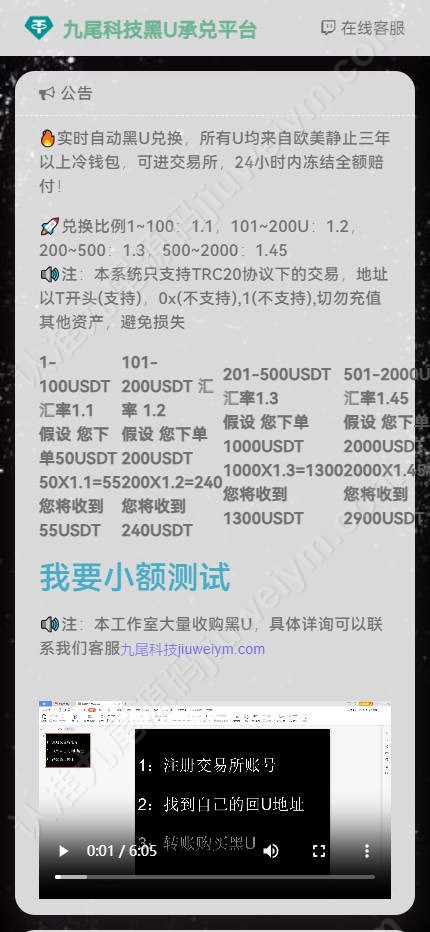Open the video overflow menu
Screen dimensions: 430x932
(367, 851)
